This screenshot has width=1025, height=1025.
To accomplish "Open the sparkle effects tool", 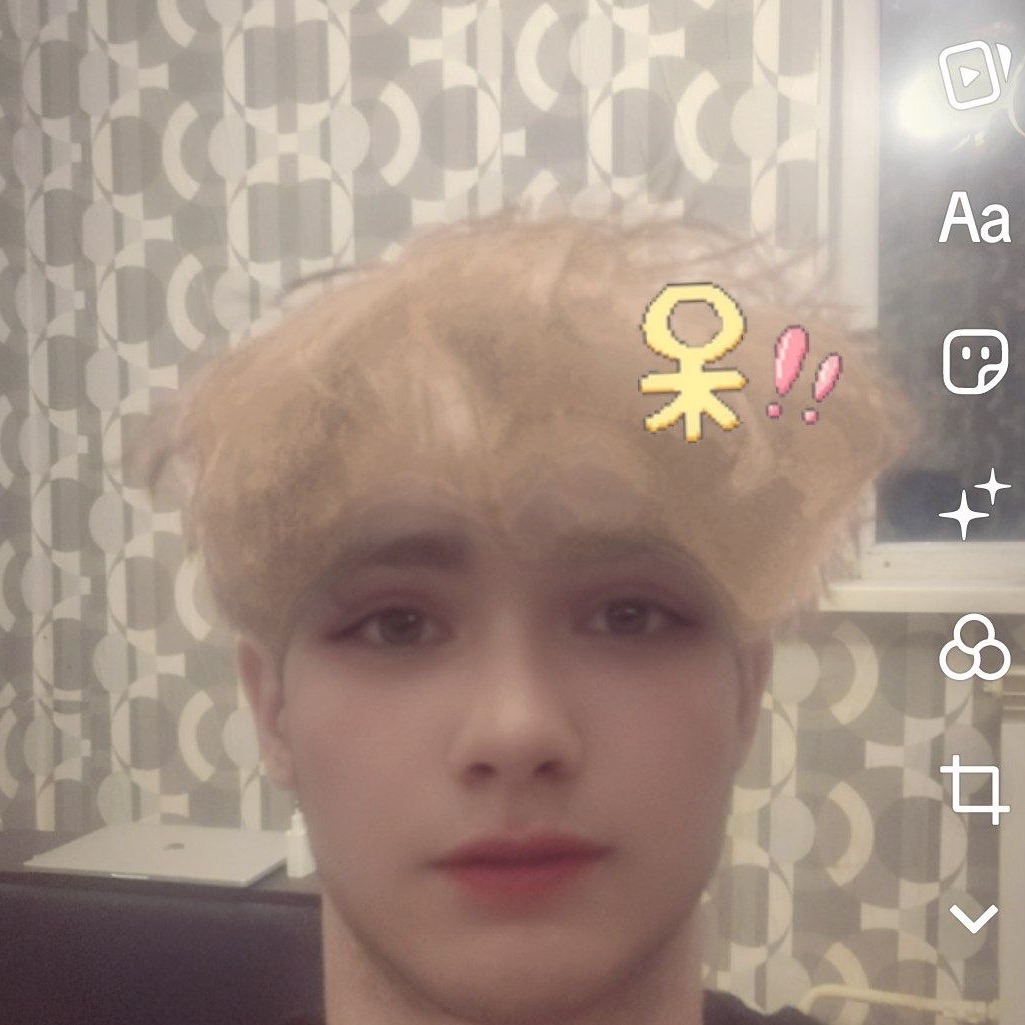I will [x=975, y=503].
